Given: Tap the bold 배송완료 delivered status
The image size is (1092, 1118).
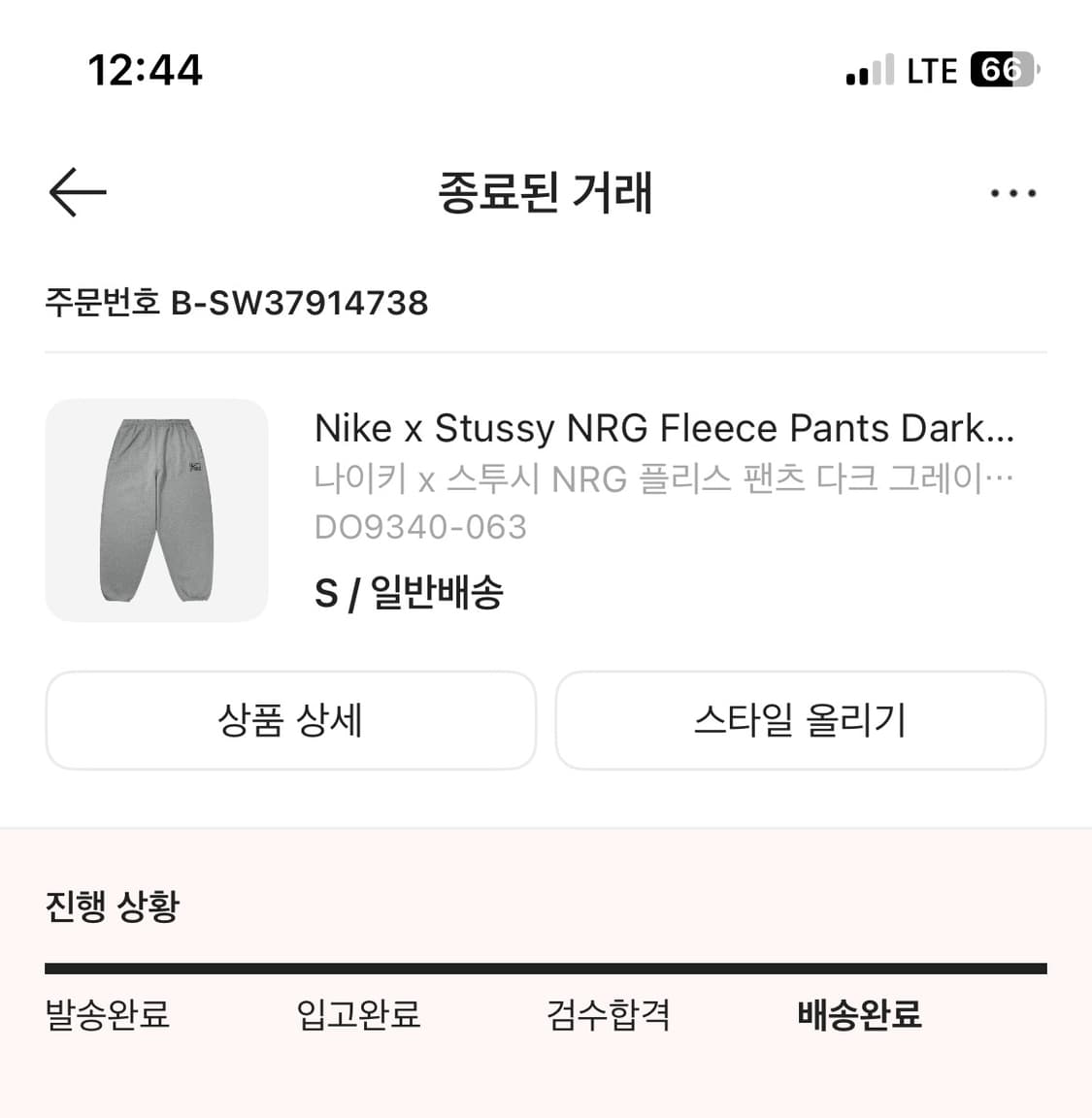Looking at the screenshot, I should tap(860, 1015).
